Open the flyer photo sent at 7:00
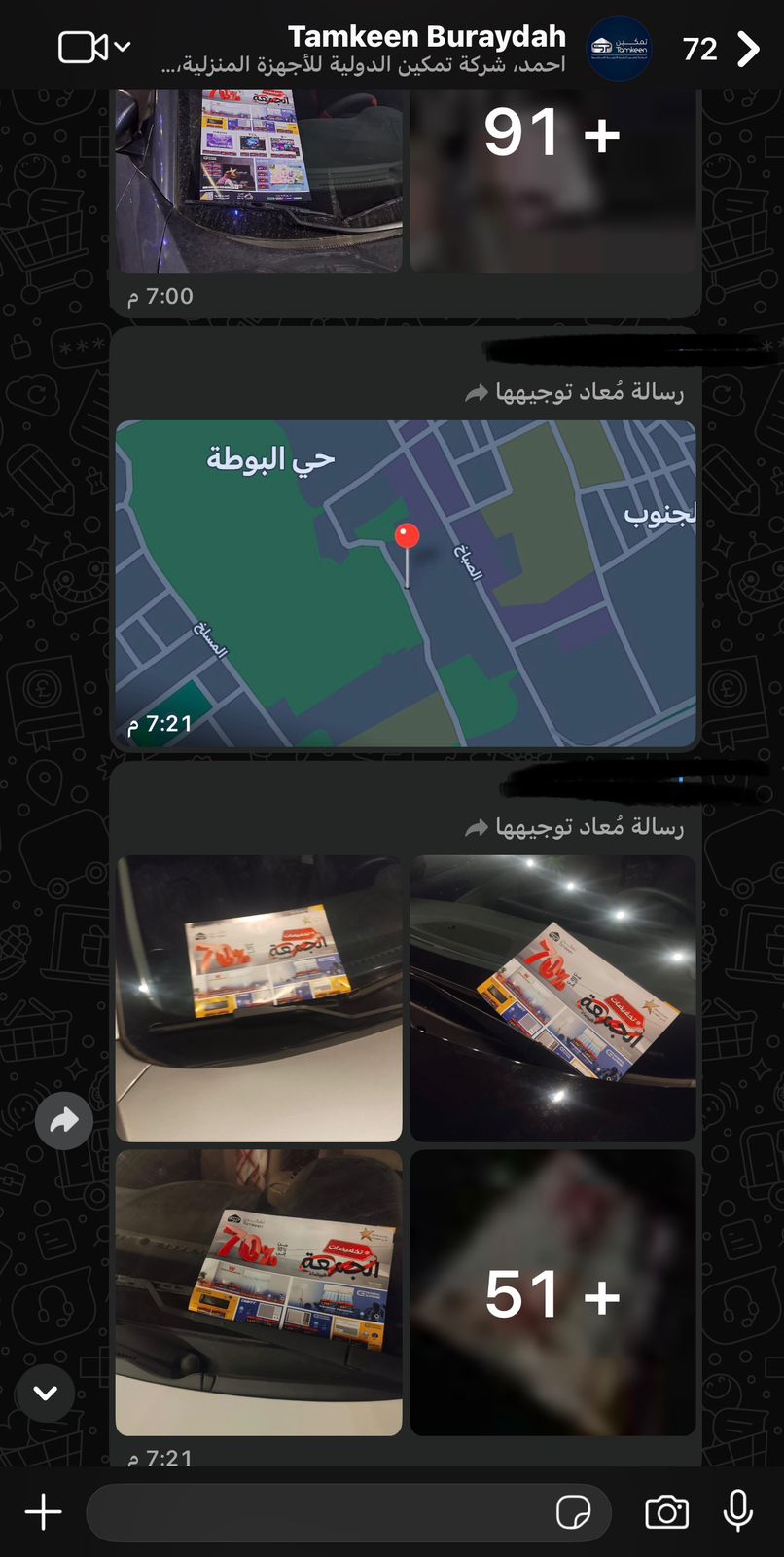The width and height of the screenshot is (784, 1557). [259, 180]
